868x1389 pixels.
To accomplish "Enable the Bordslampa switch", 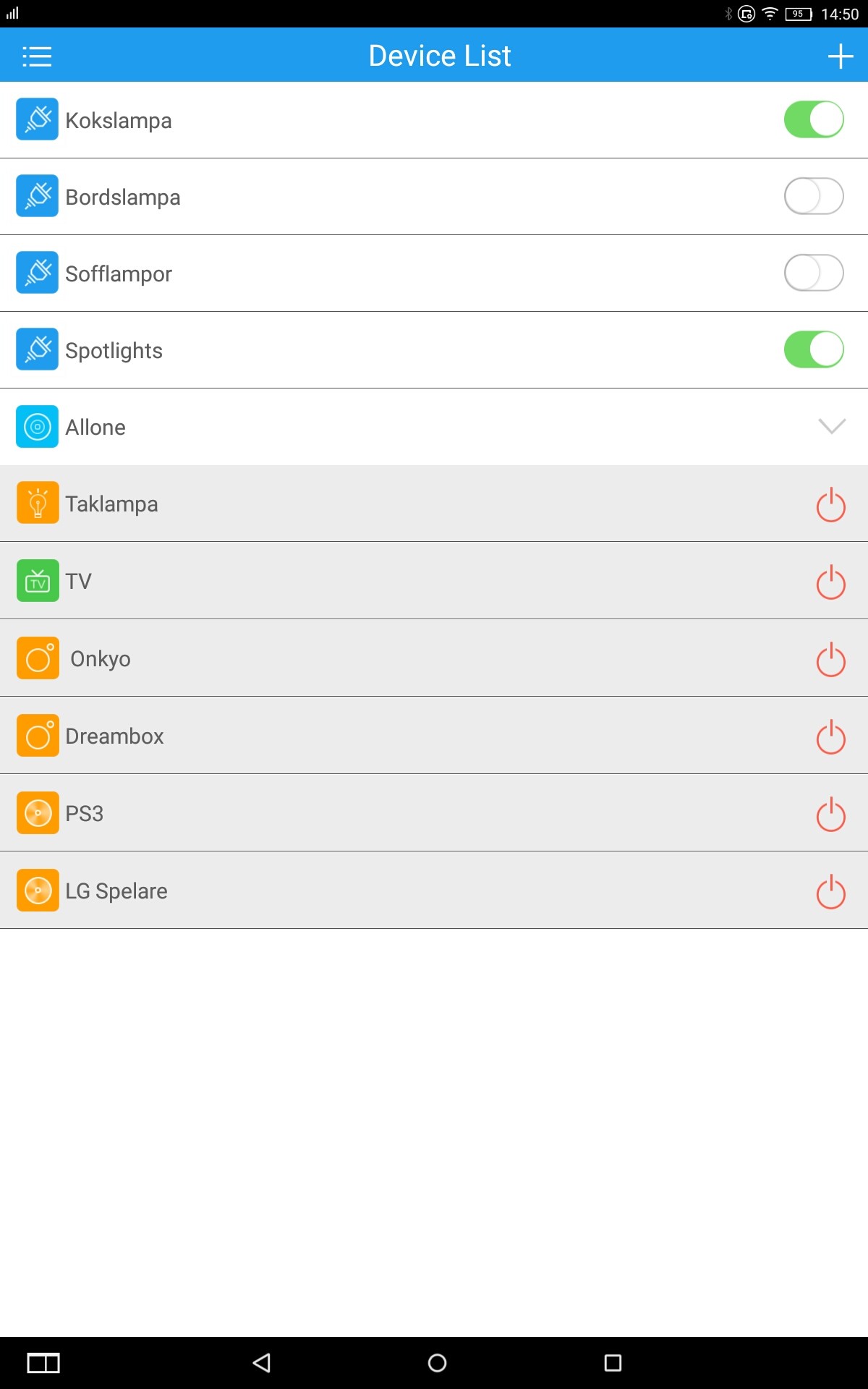I will (x=814, y=196).
